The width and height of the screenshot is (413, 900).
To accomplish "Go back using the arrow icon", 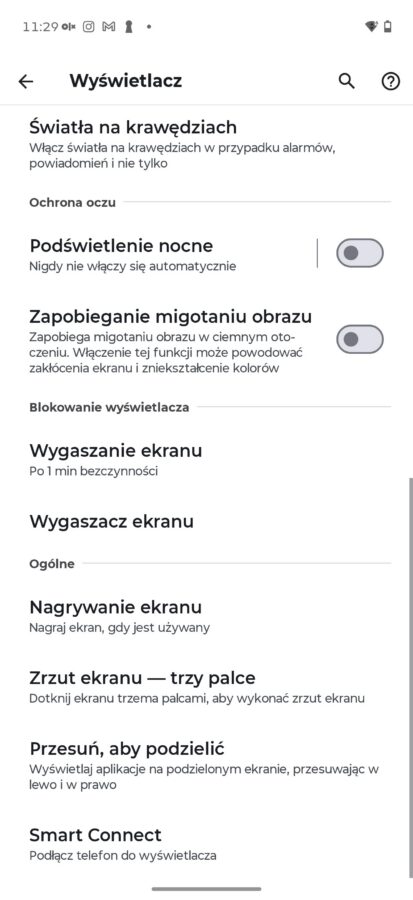I will (26, 82).
